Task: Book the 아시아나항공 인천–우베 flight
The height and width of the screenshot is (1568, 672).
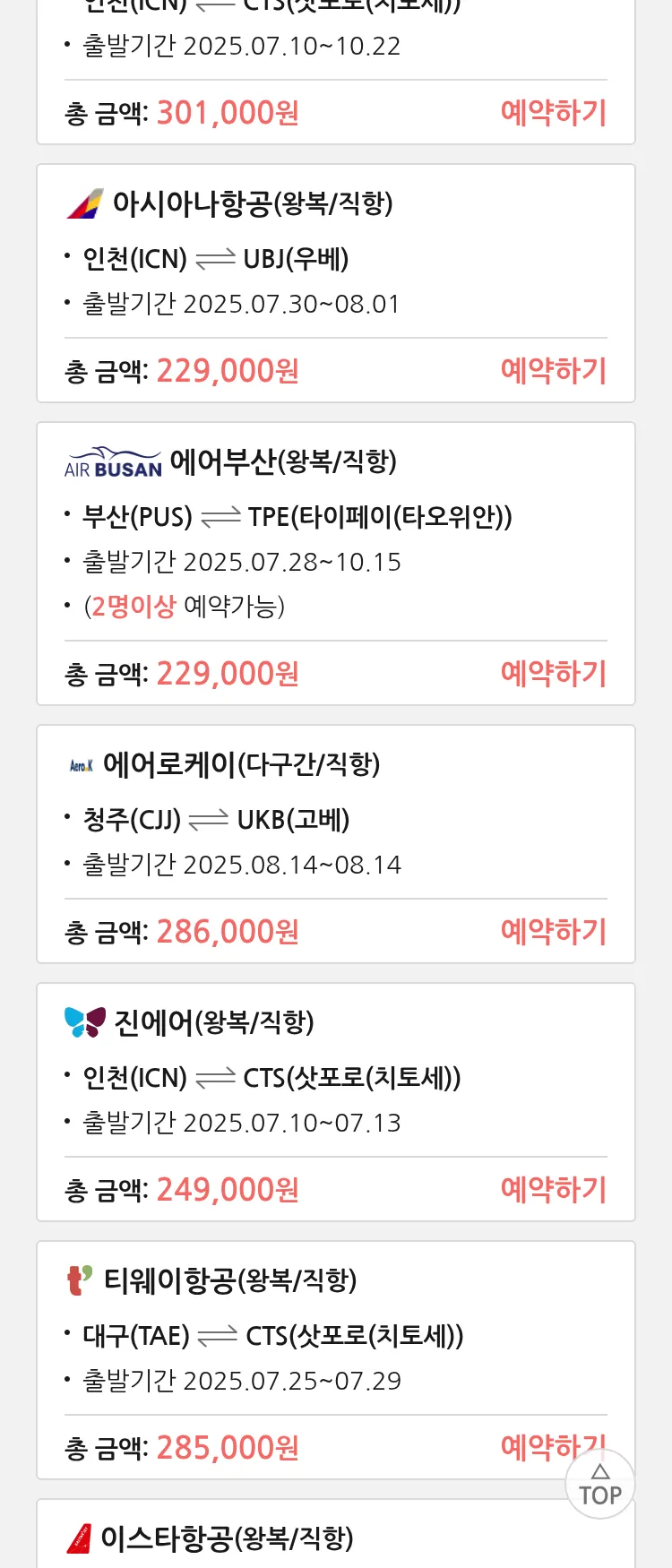Action: 553,371
